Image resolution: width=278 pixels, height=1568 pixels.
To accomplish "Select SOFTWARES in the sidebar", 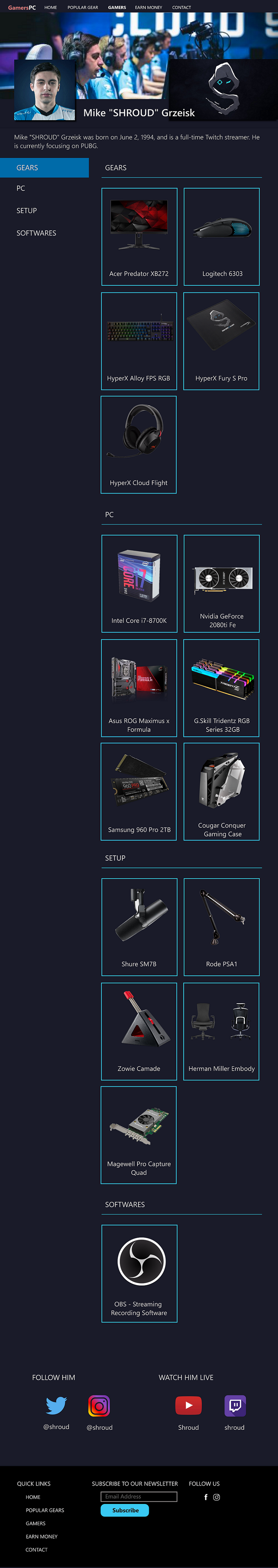I will (x=36, y=233).
